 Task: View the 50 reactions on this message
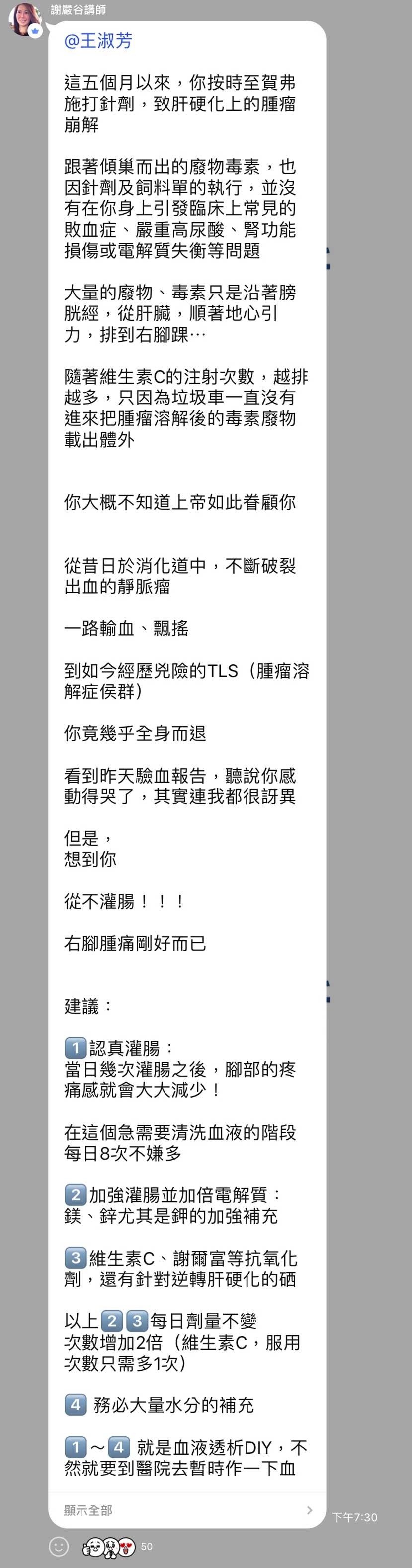point(118,1546)
